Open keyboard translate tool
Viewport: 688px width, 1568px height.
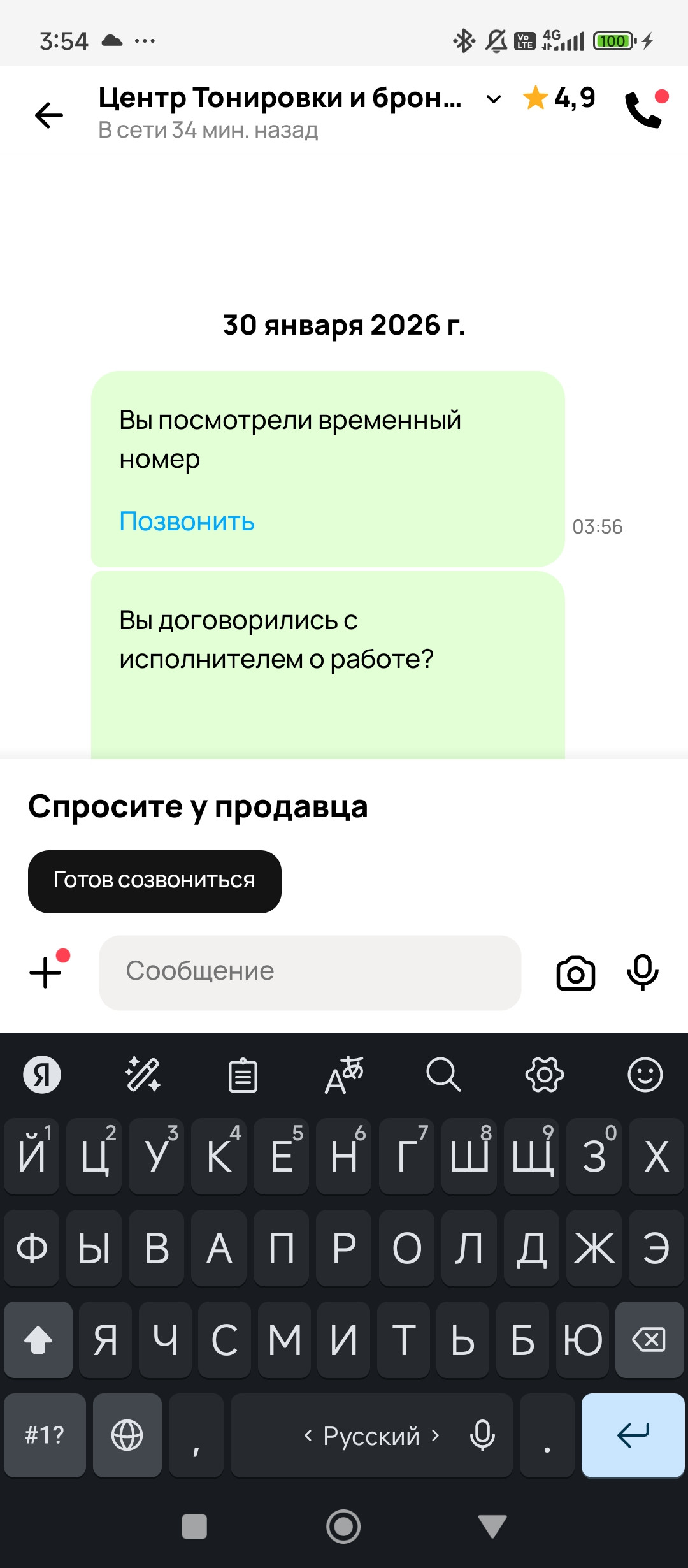(x=343, y=1076)
